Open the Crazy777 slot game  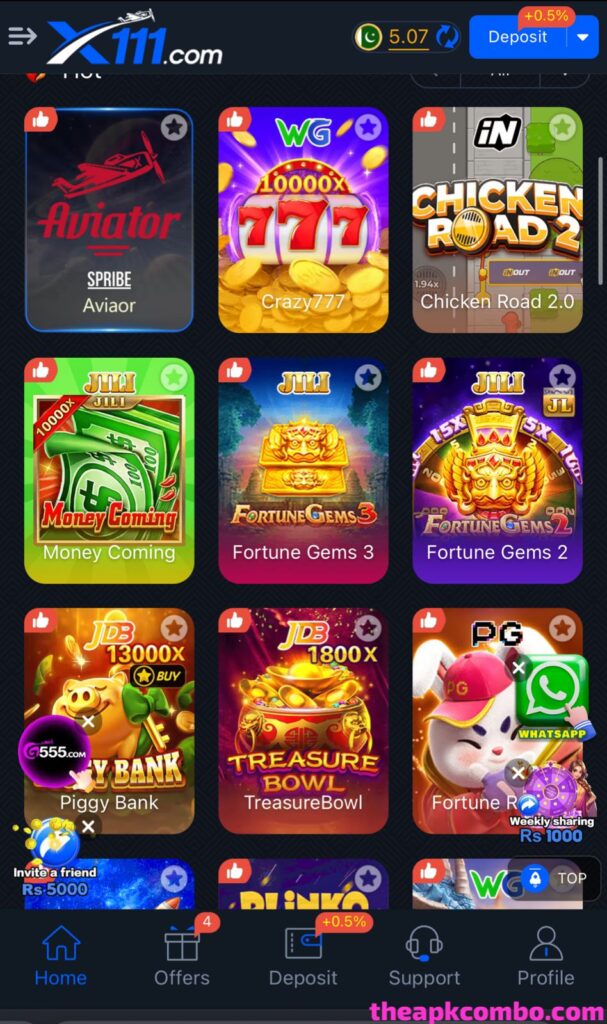coord(303,219)
